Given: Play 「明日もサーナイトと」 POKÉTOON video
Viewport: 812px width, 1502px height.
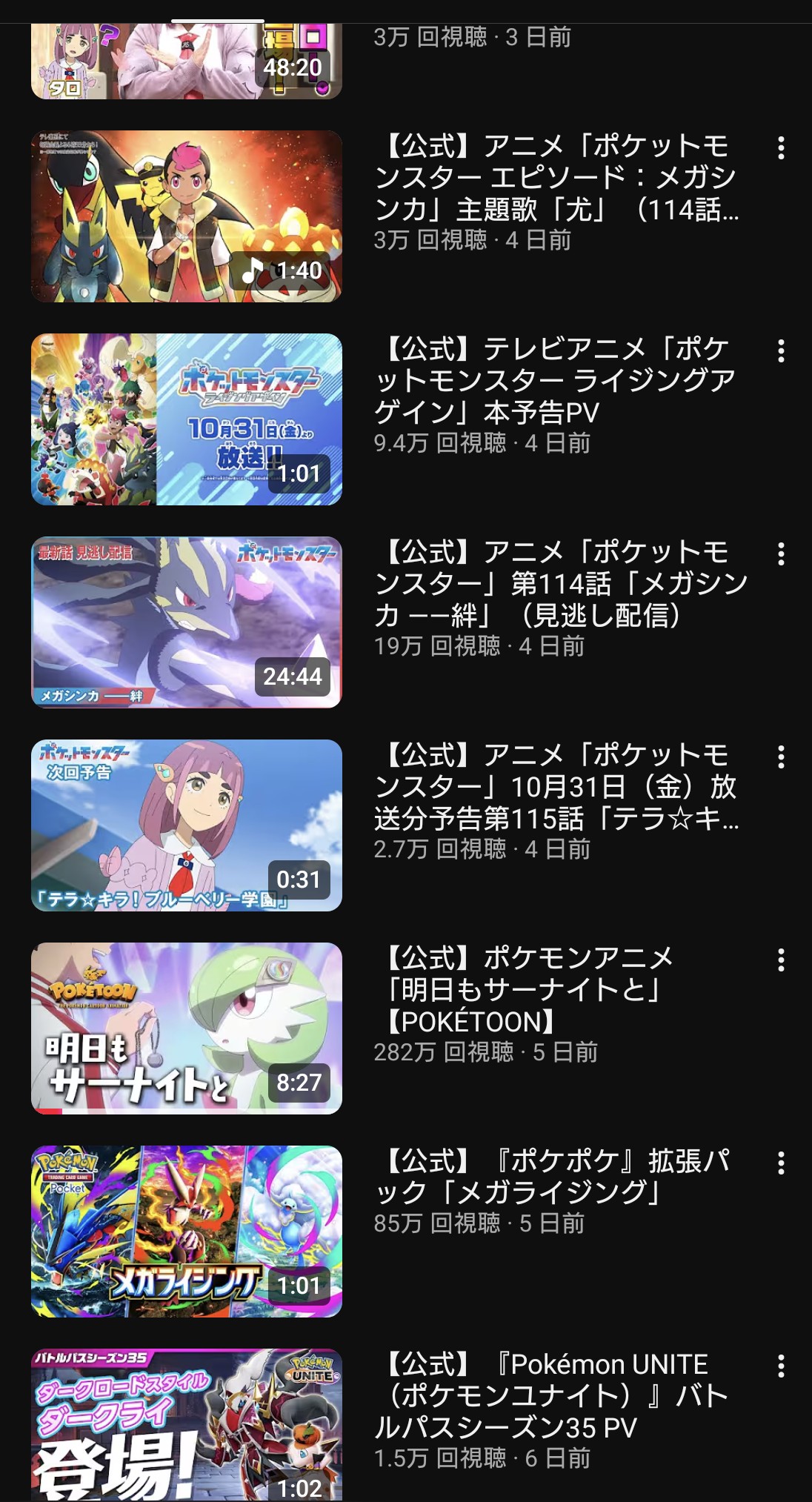Looking at the screenshot, I should tap(186, 1029).
